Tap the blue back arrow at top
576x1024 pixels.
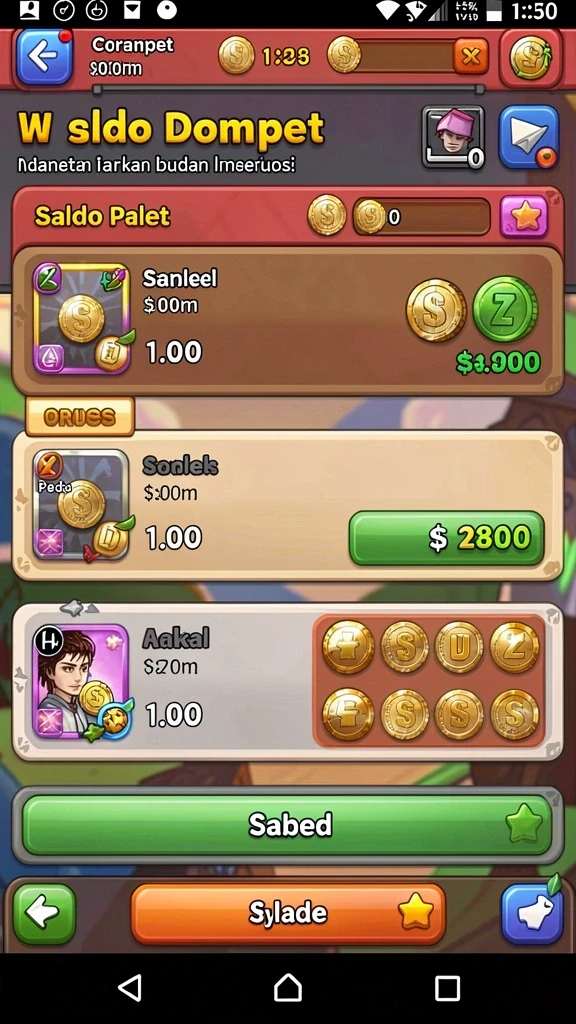pos(44,57)
